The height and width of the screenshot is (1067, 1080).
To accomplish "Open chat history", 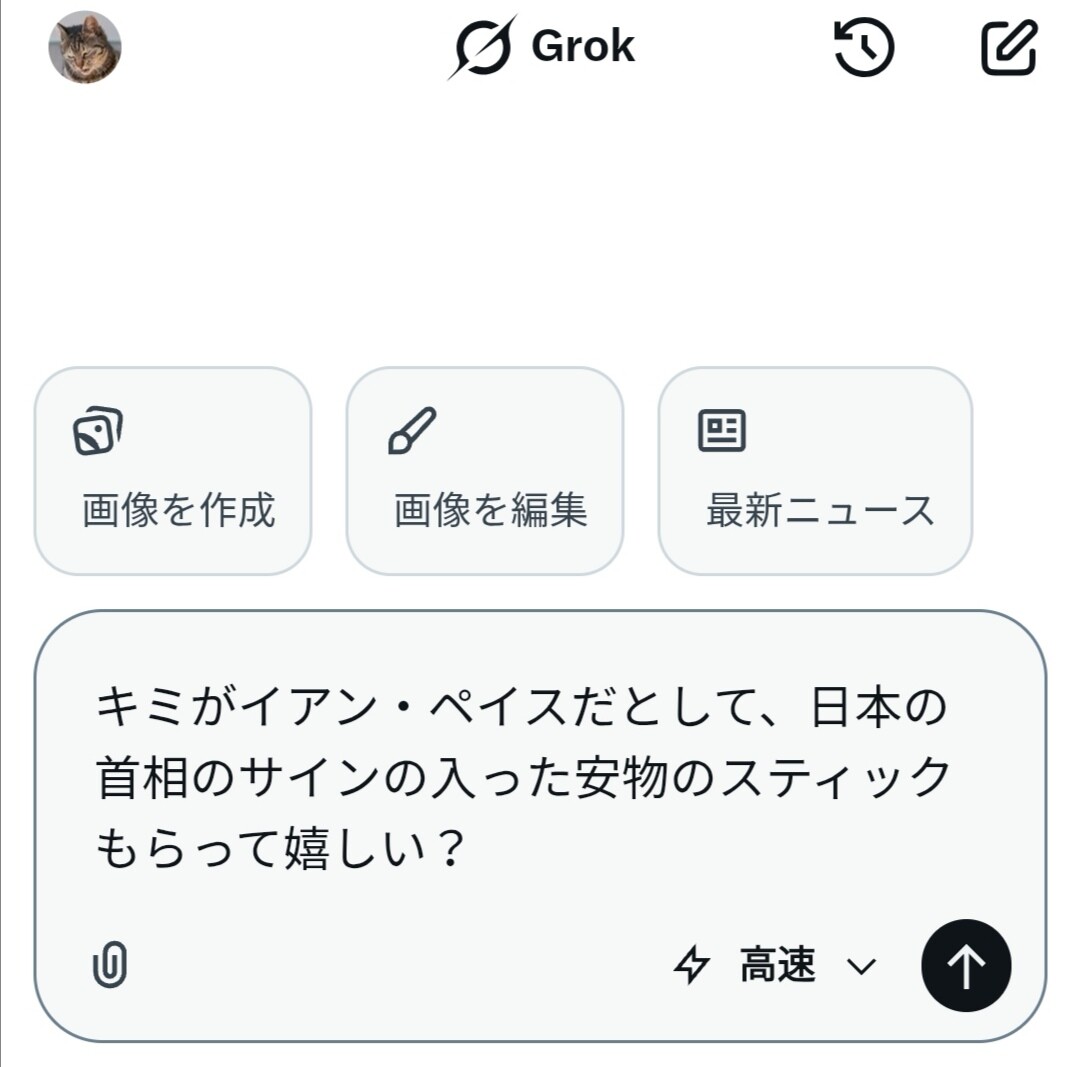I will [864, 47].
